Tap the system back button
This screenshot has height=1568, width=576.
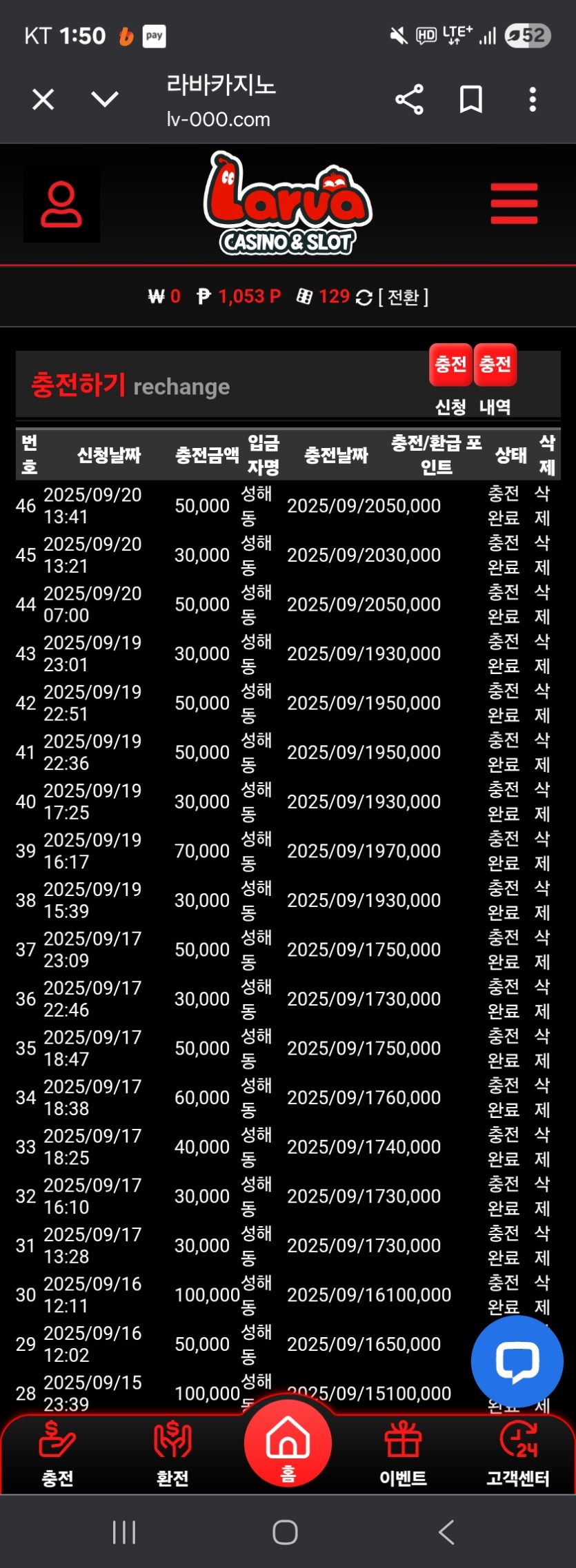pos(446,1532)
